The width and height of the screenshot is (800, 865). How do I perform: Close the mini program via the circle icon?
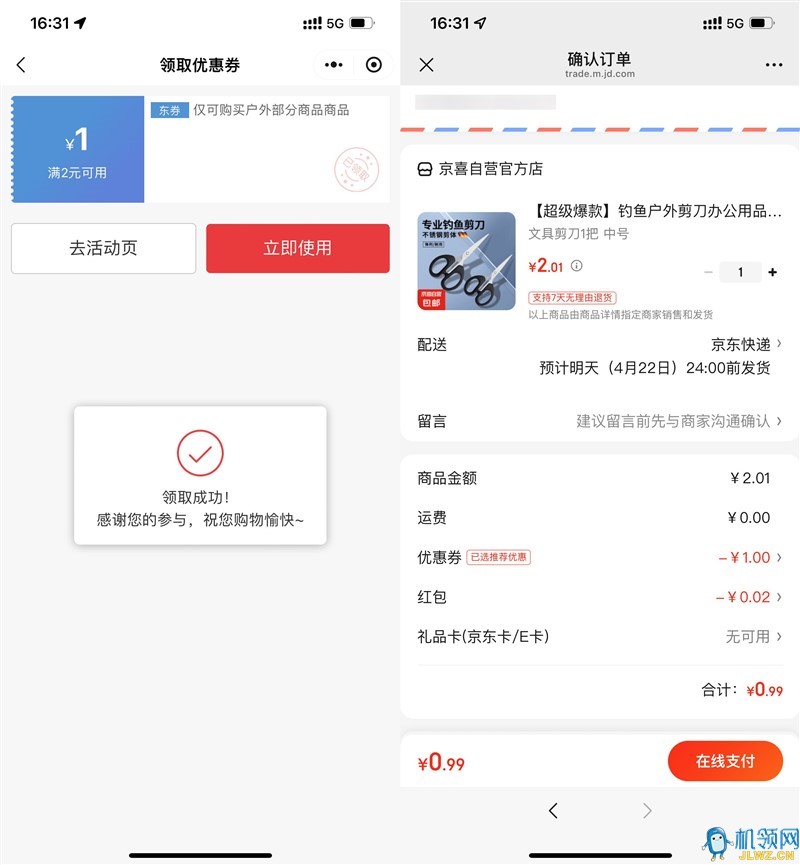click(x=374, y=65)
